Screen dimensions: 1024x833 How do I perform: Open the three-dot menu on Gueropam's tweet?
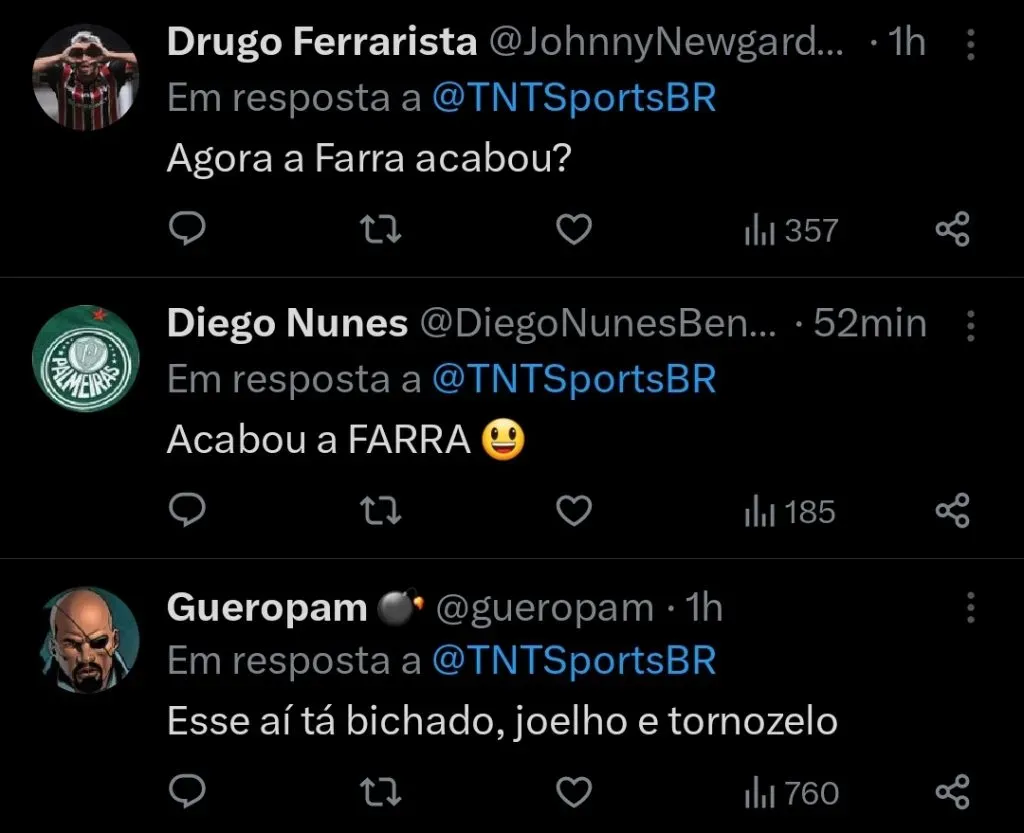968,607
